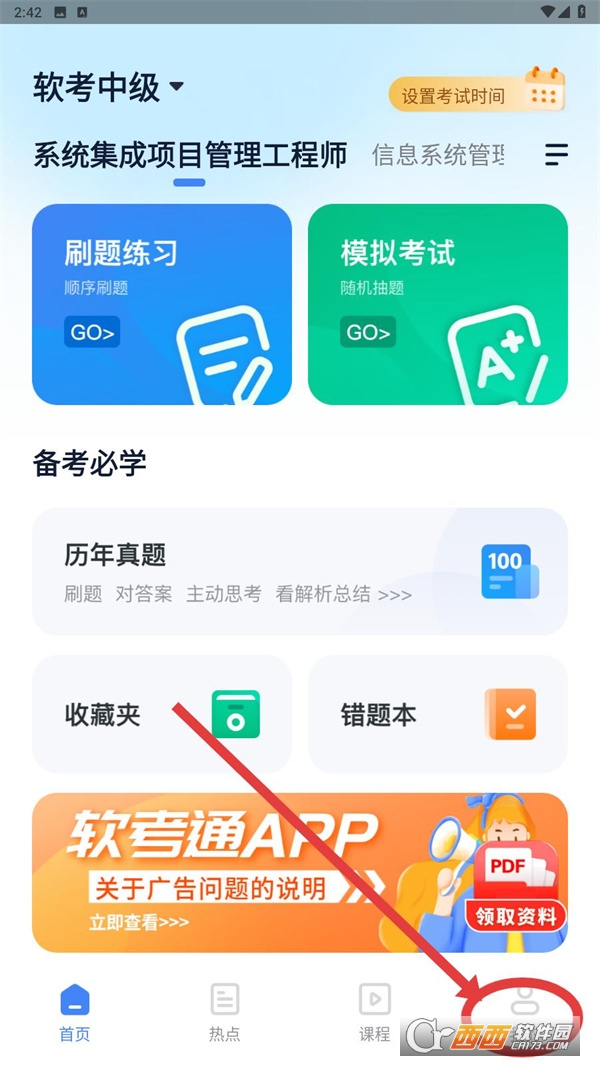
Task: Switch to the 热点 tab
Action: click(x=225, y=1011)
